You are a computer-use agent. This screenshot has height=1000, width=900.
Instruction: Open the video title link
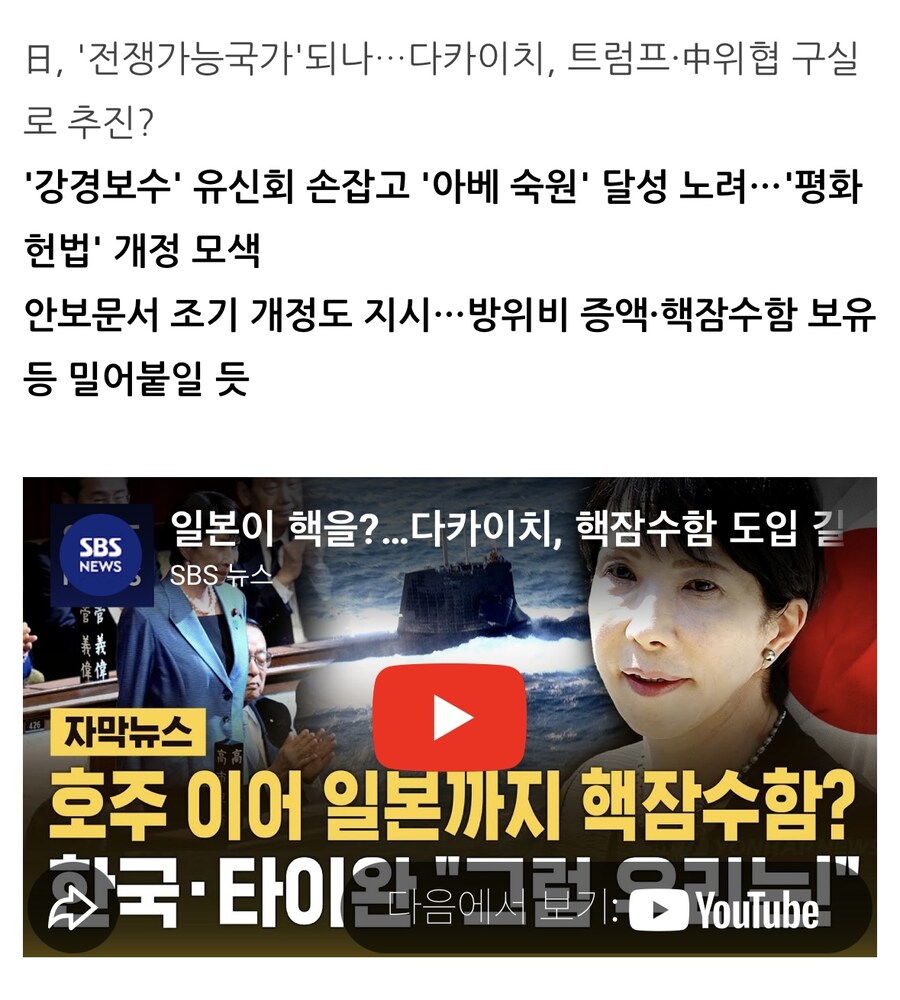coord(500,532)
